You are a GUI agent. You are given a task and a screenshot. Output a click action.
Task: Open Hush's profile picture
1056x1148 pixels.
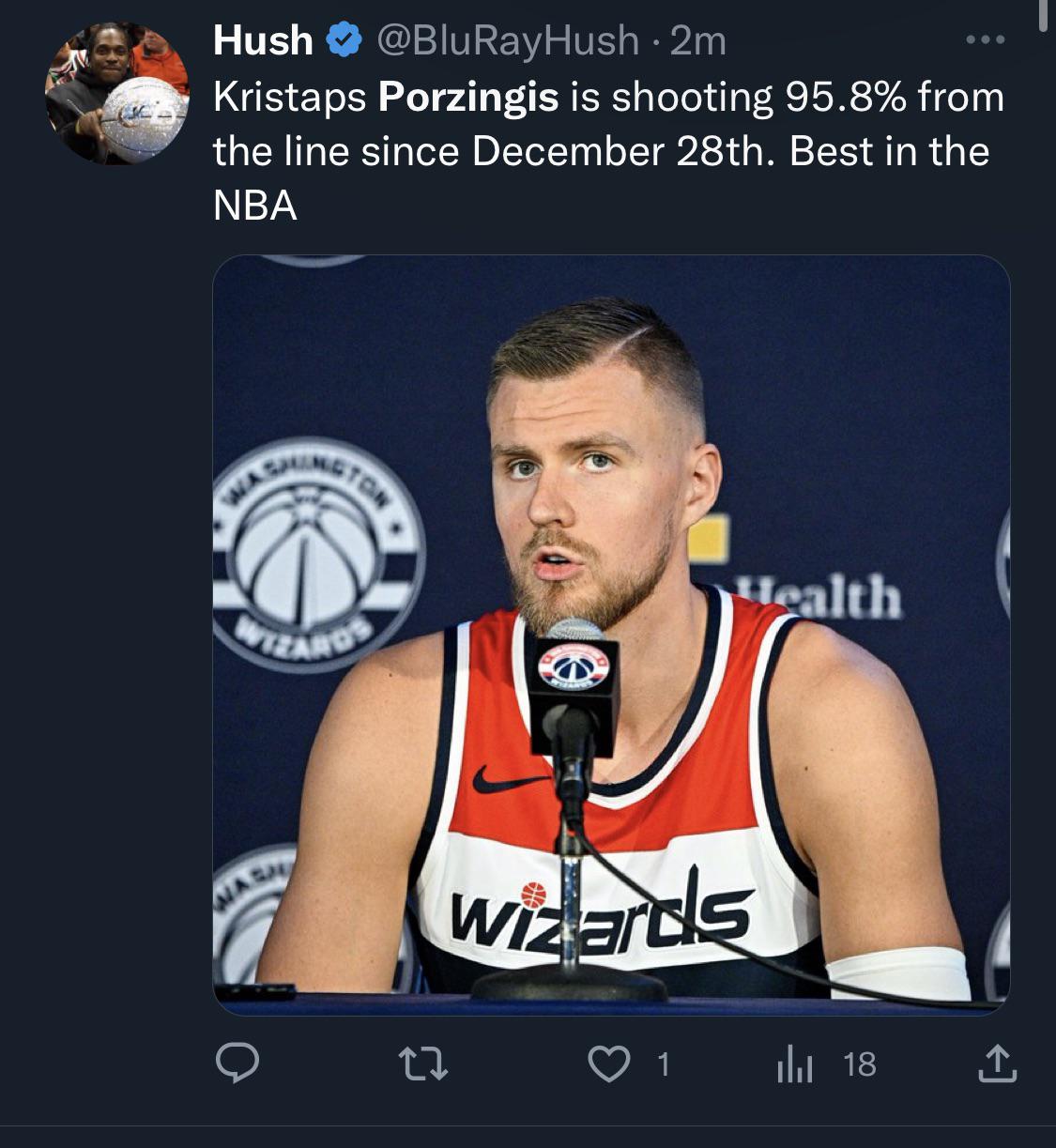116,92
